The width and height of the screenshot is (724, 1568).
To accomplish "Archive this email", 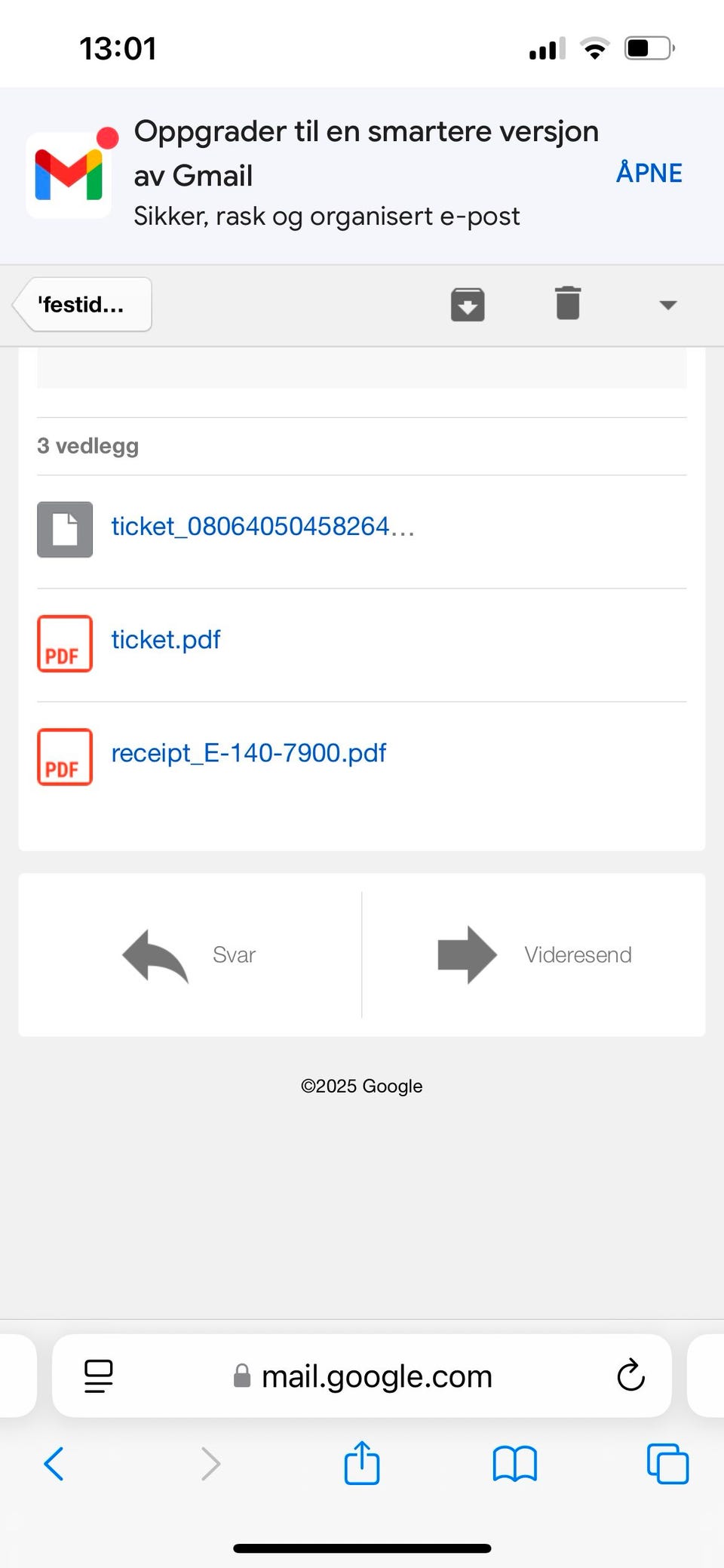I will 468,304.
